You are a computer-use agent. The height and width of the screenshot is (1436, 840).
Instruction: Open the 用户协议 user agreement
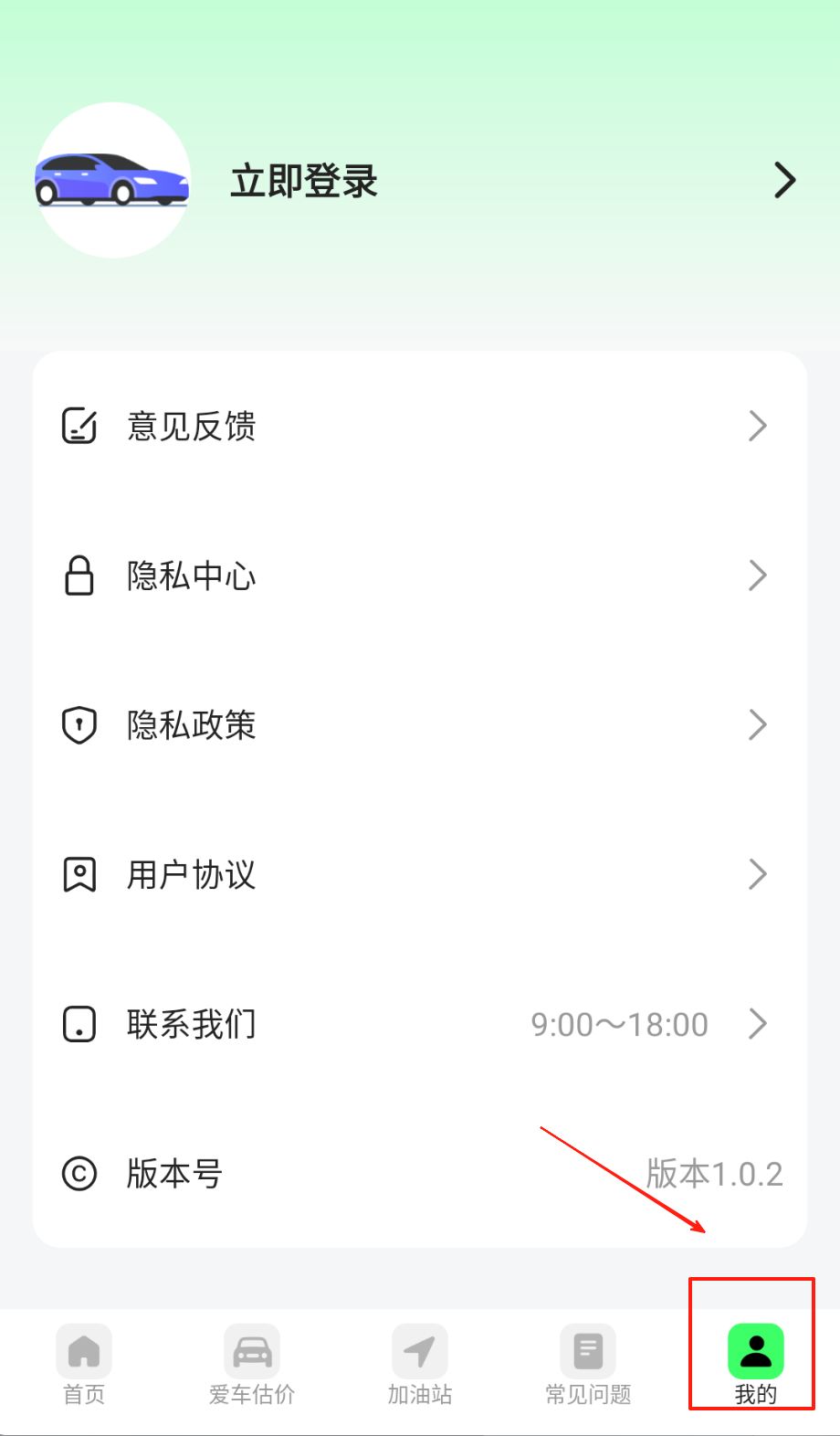192,875
